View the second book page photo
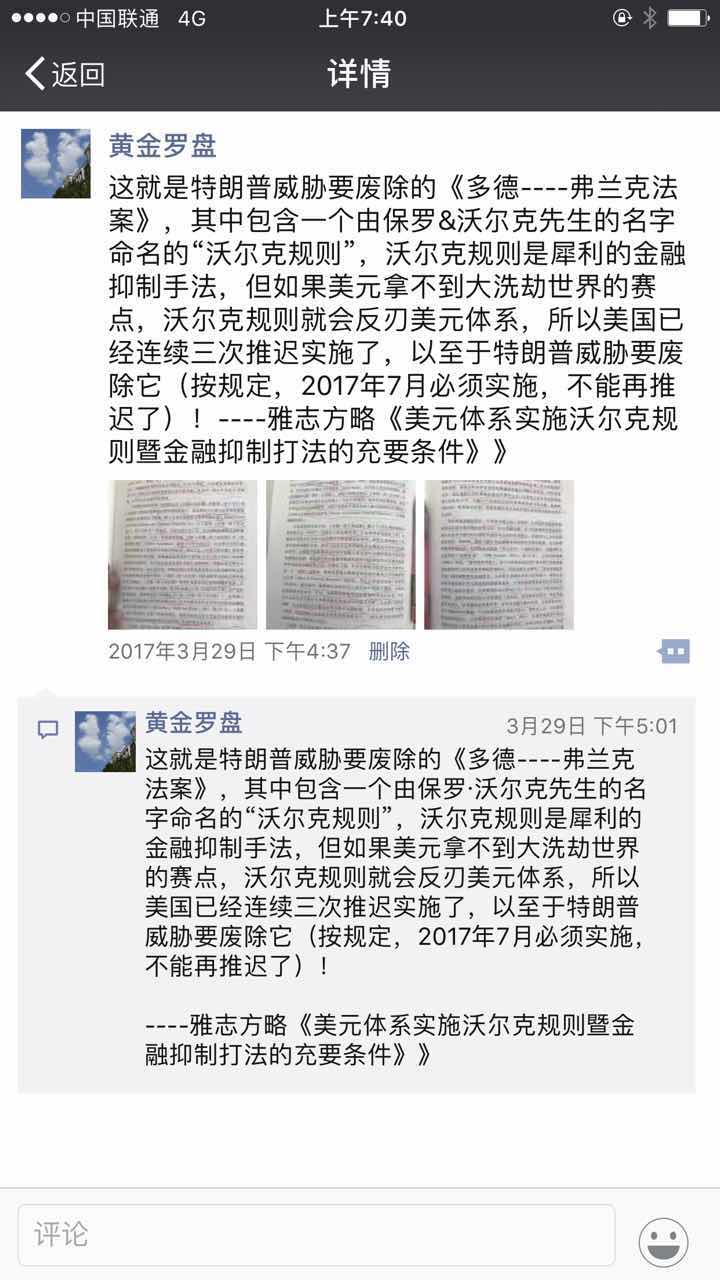Viewport: 720px width, 1280px height. pyautogui.click(x=341, y=554)
